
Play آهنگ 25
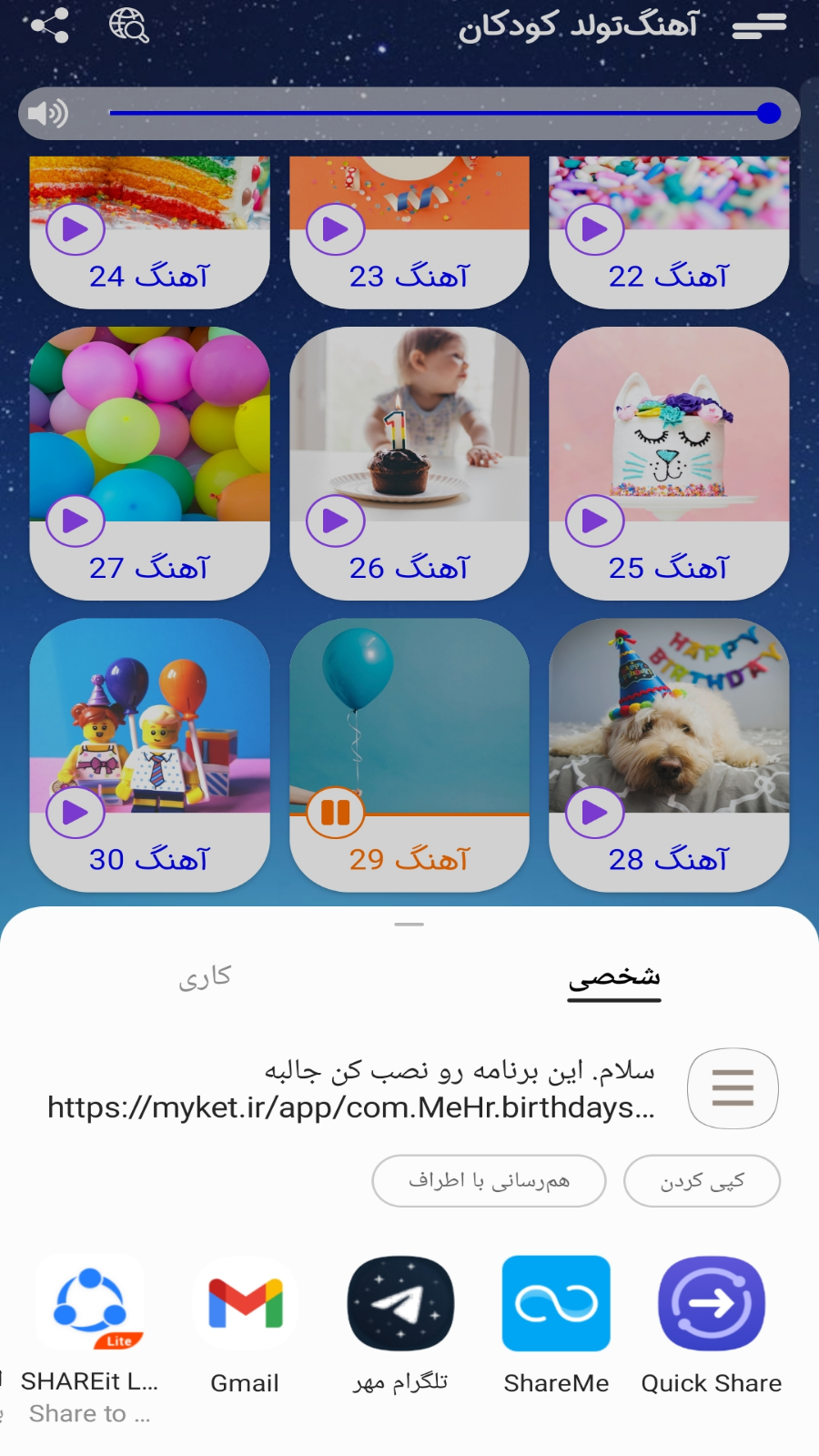[x=594, y=521]
